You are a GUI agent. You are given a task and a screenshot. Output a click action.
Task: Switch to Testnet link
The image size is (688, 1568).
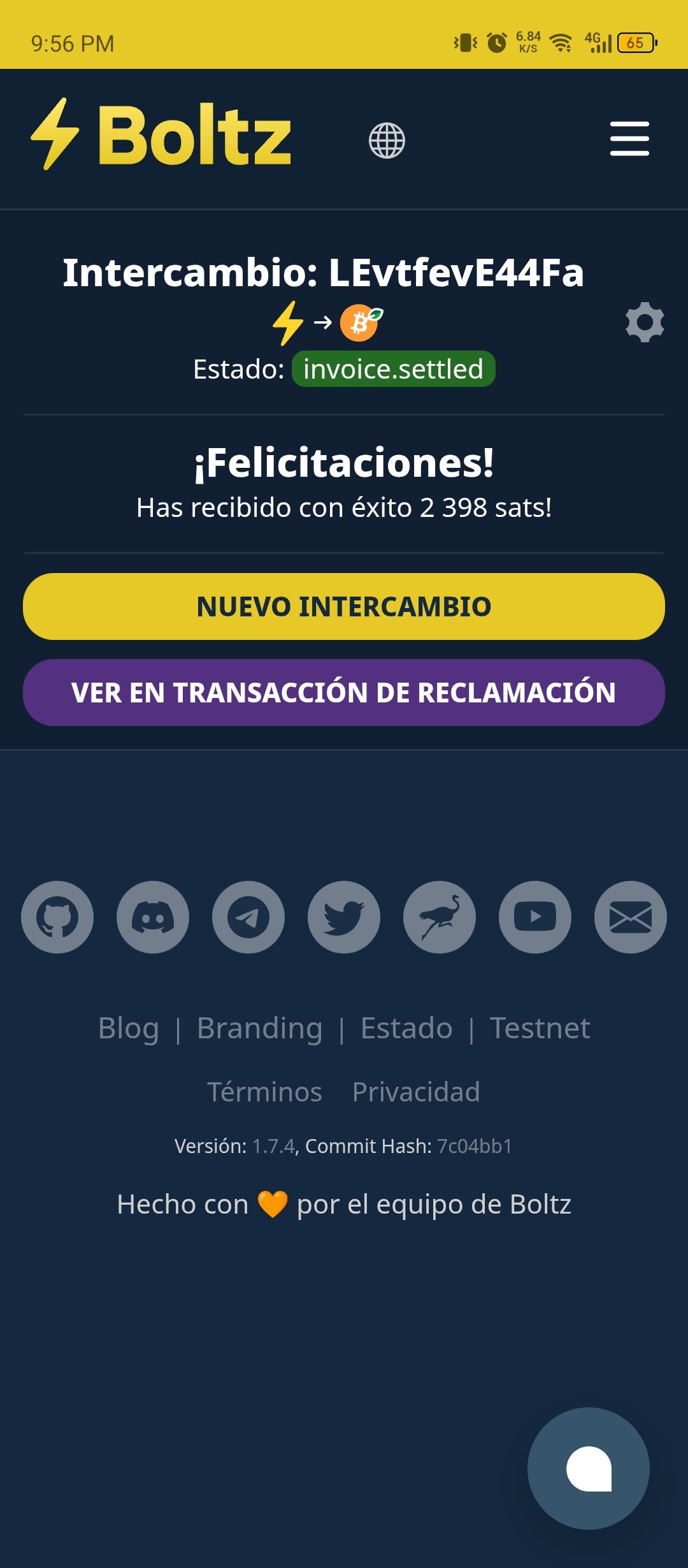[x=540, y=1028]
